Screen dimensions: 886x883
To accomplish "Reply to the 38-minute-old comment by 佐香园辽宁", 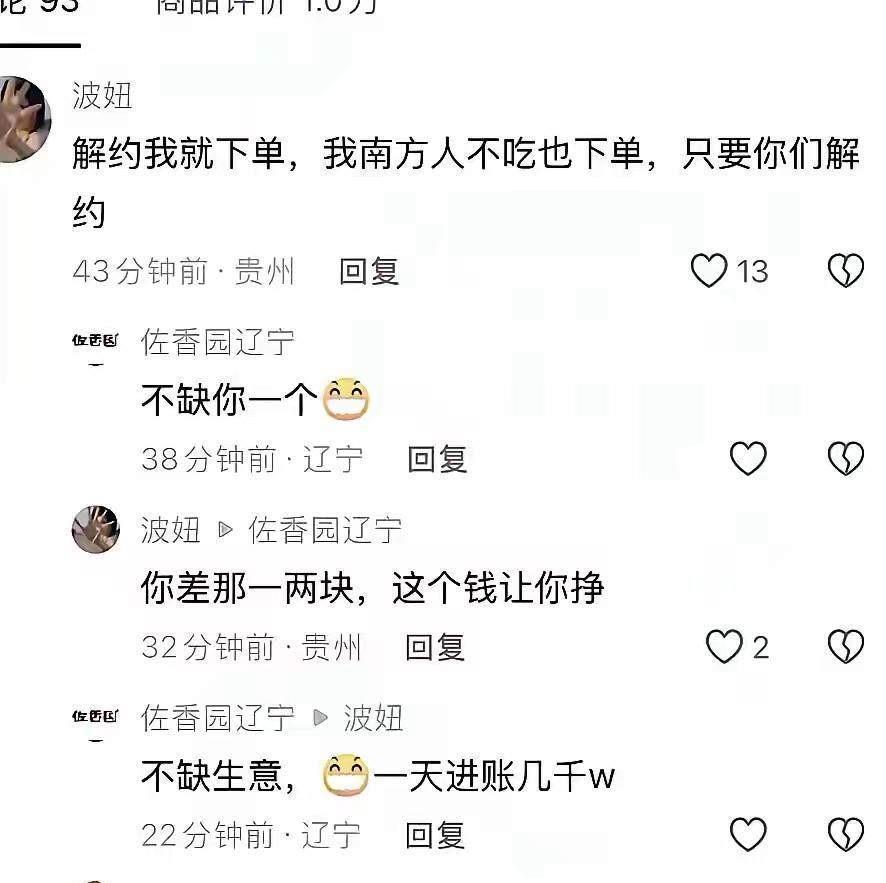I will tap(437, 459).
